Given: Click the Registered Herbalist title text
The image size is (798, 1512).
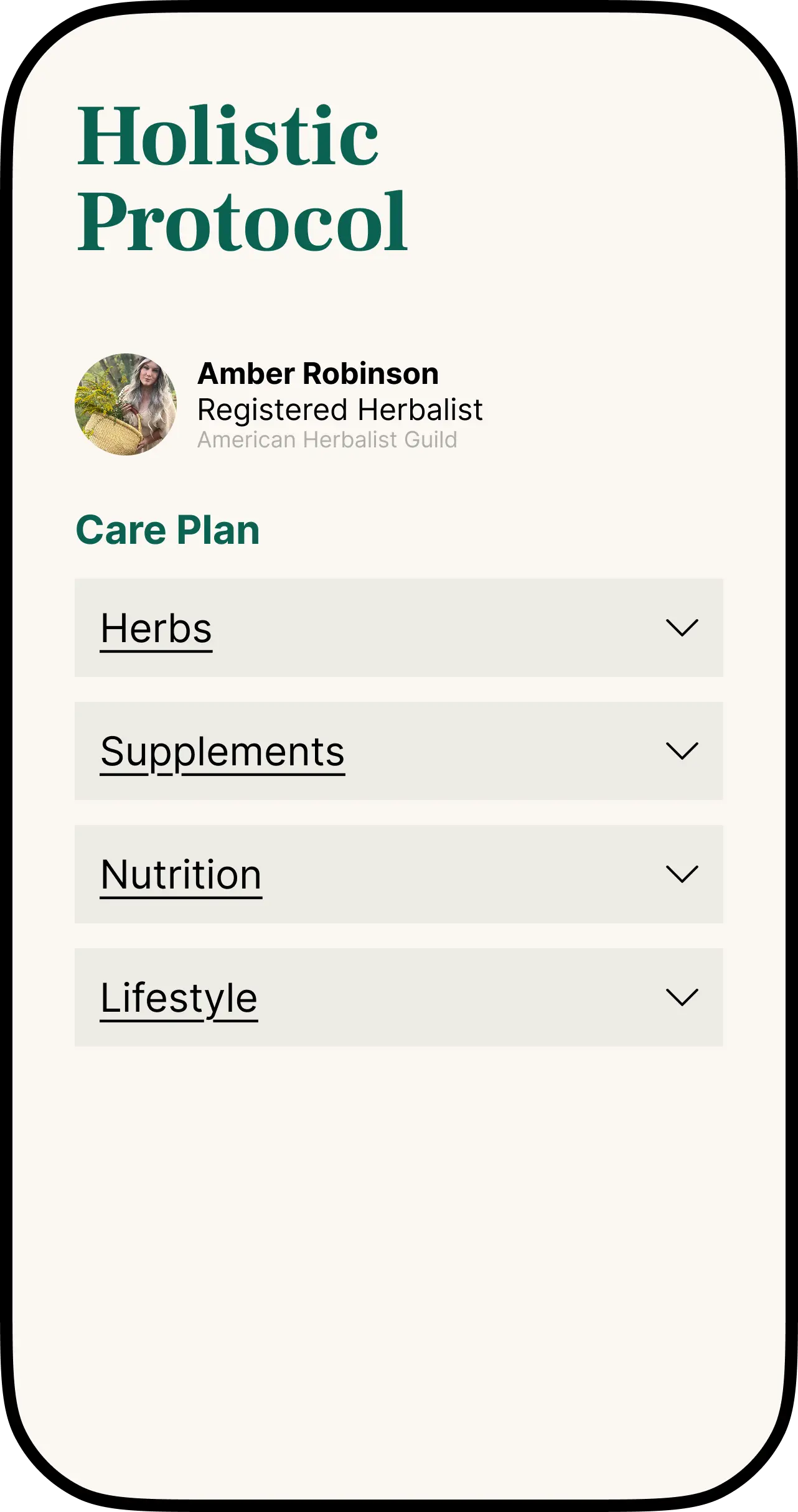Looking at the screenshot, I should [x=341, y=409].
